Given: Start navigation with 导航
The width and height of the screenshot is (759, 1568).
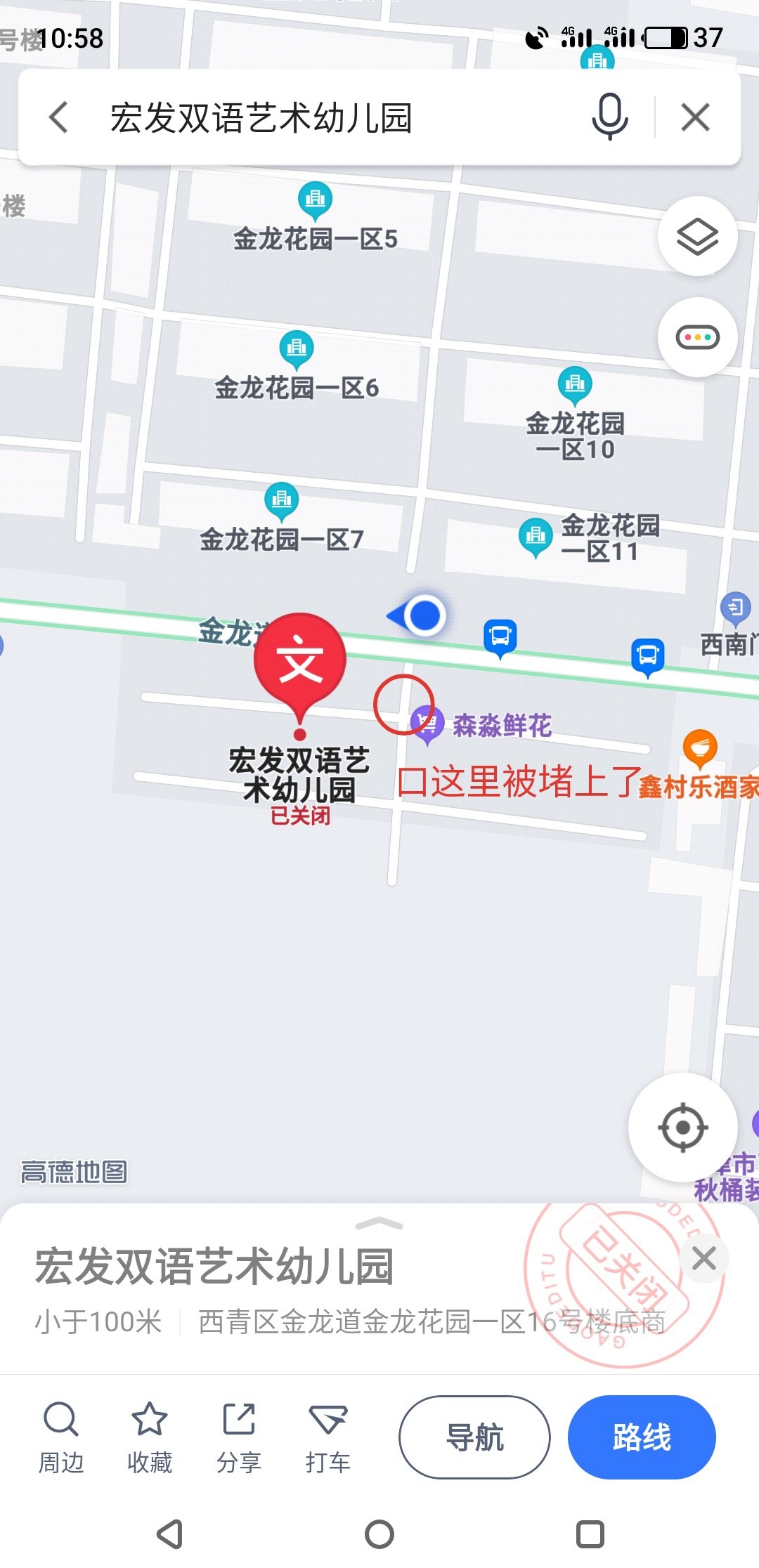Looking at the screenshot, I should [x=474, y=1437].
